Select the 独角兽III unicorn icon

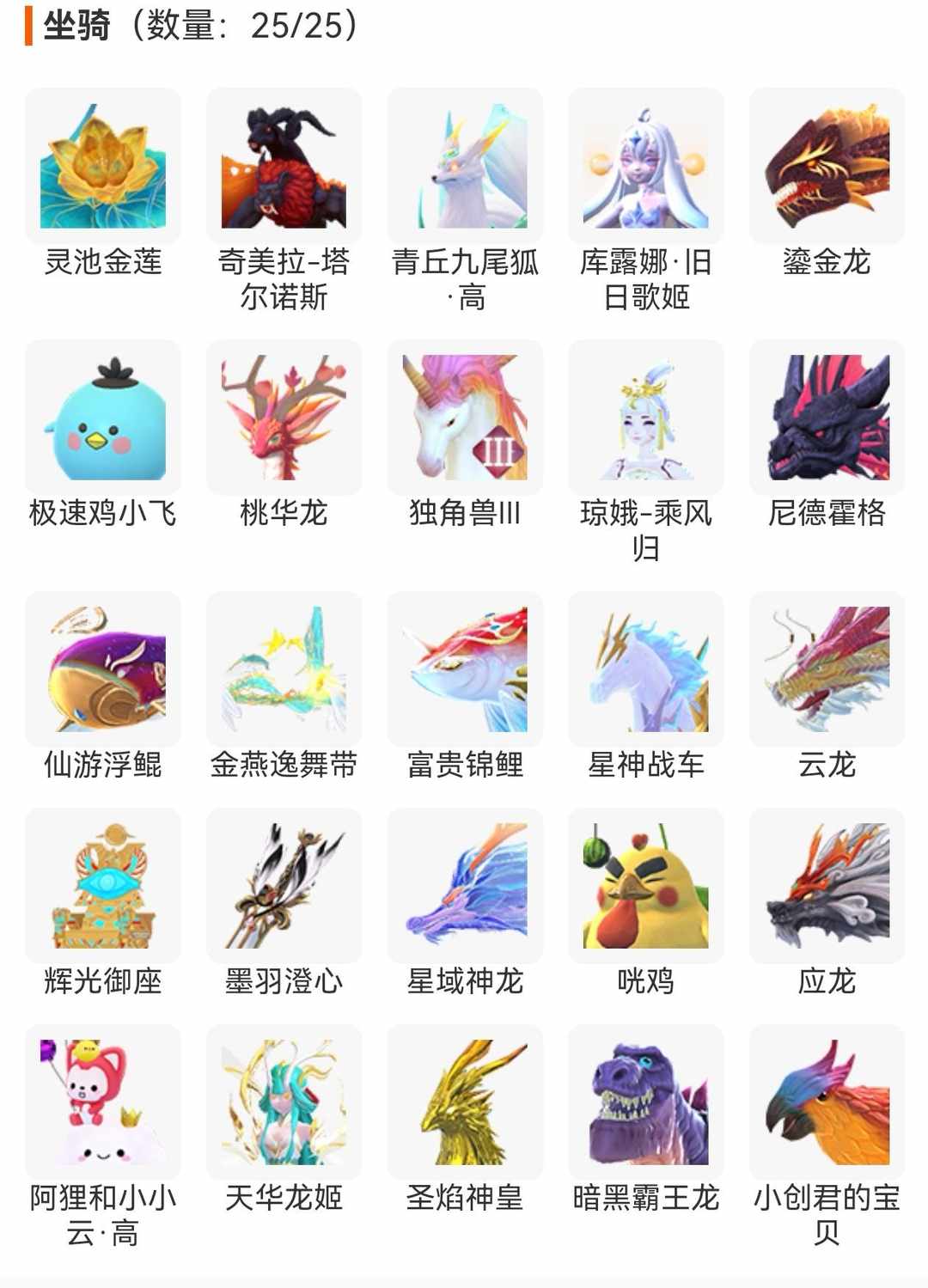(464, 417)
